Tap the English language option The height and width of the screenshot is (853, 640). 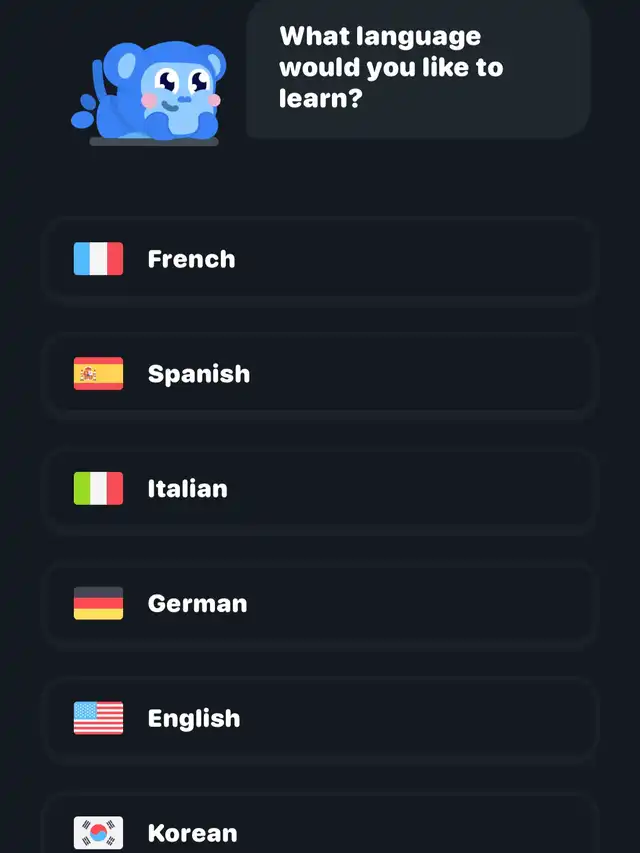click(x=320, y=718)
